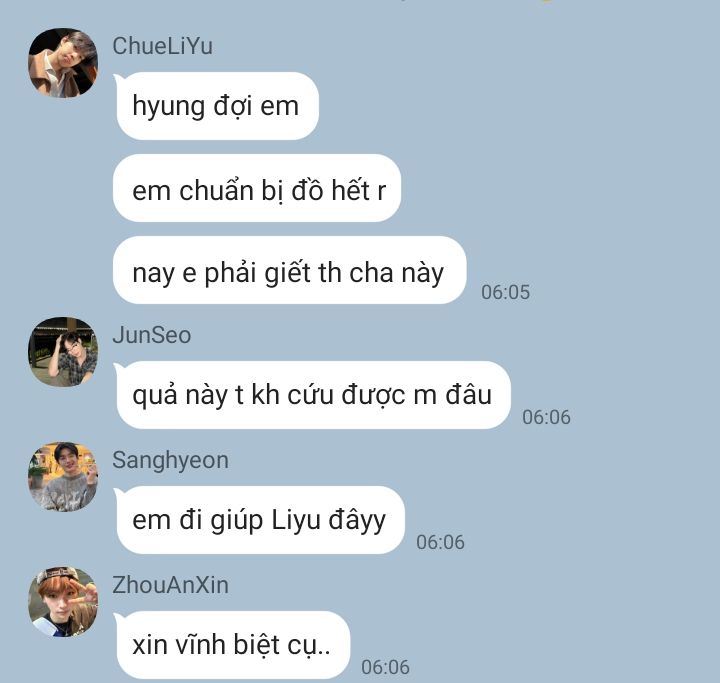Open ZhouAnXin's avatar
720x683 pixels.
63,602
